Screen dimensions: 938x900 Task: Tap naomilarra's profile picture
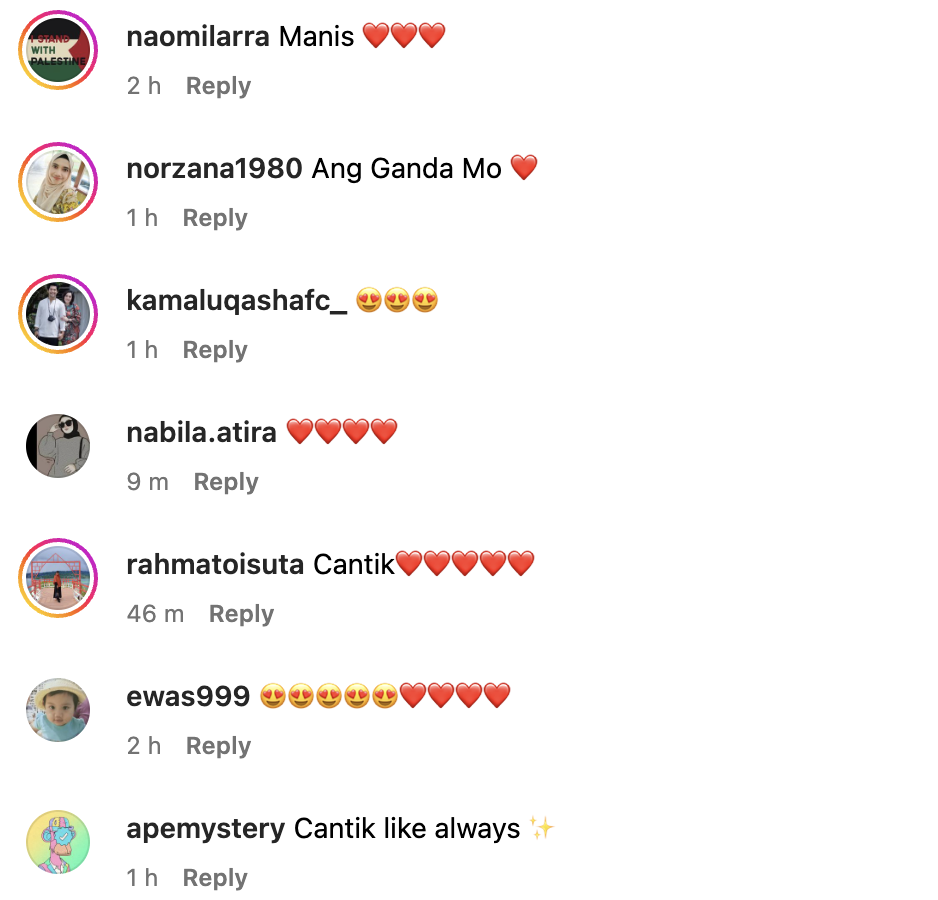pos(58,50)
